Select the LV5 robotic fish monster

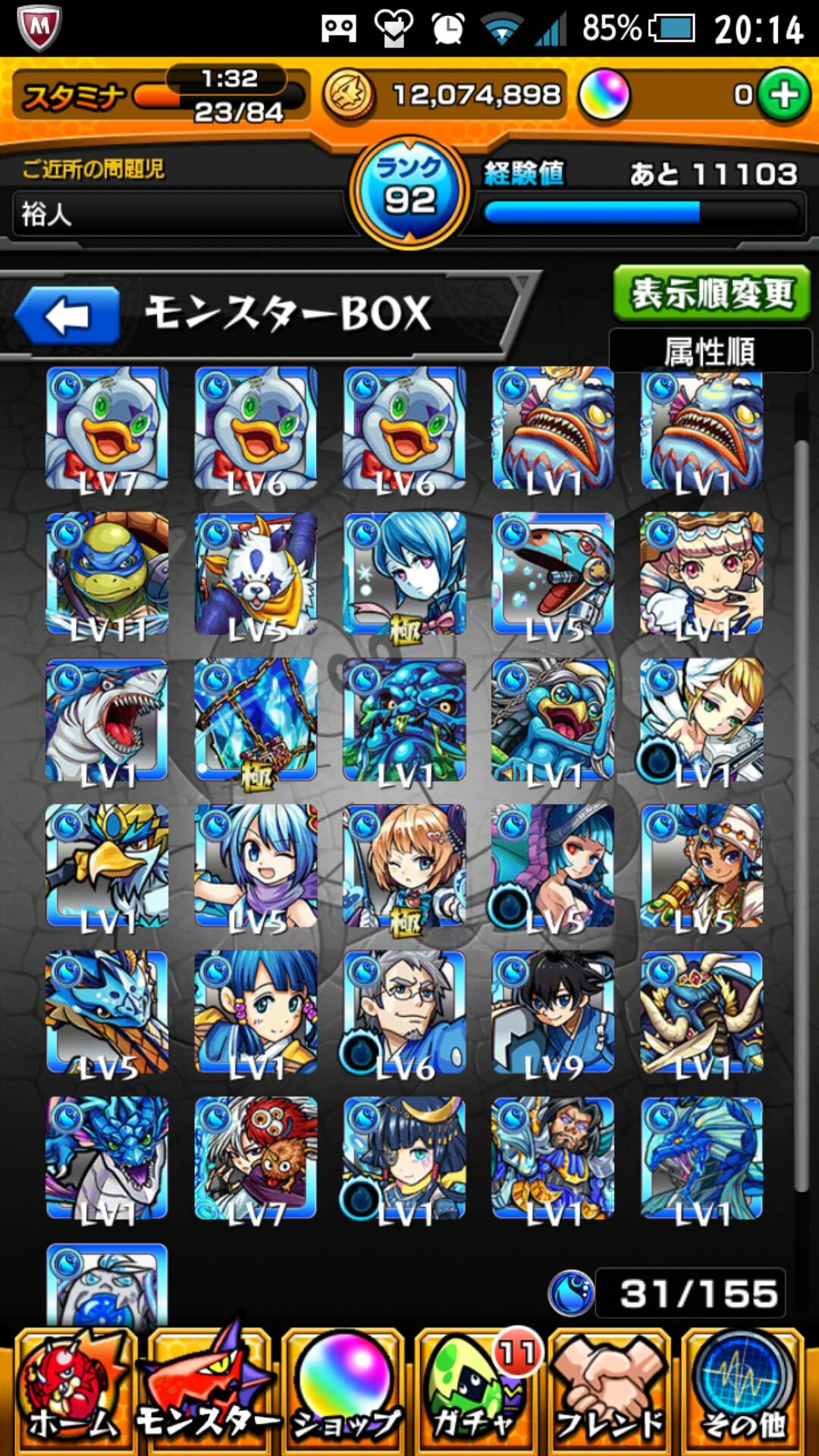coord(553,573)
